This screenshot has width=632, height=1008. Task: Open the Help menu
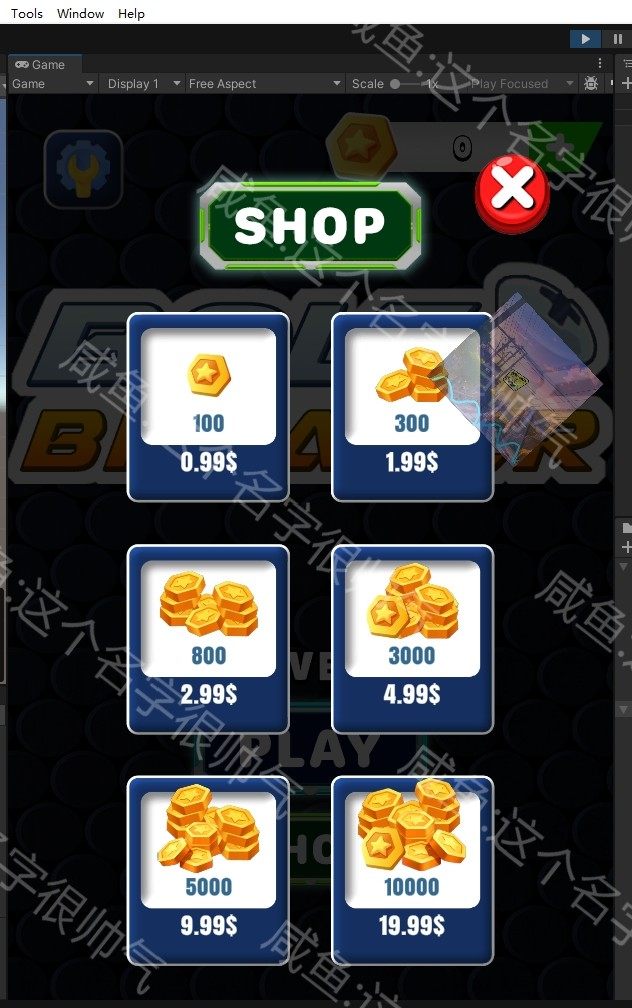click(x=131, y=13)
